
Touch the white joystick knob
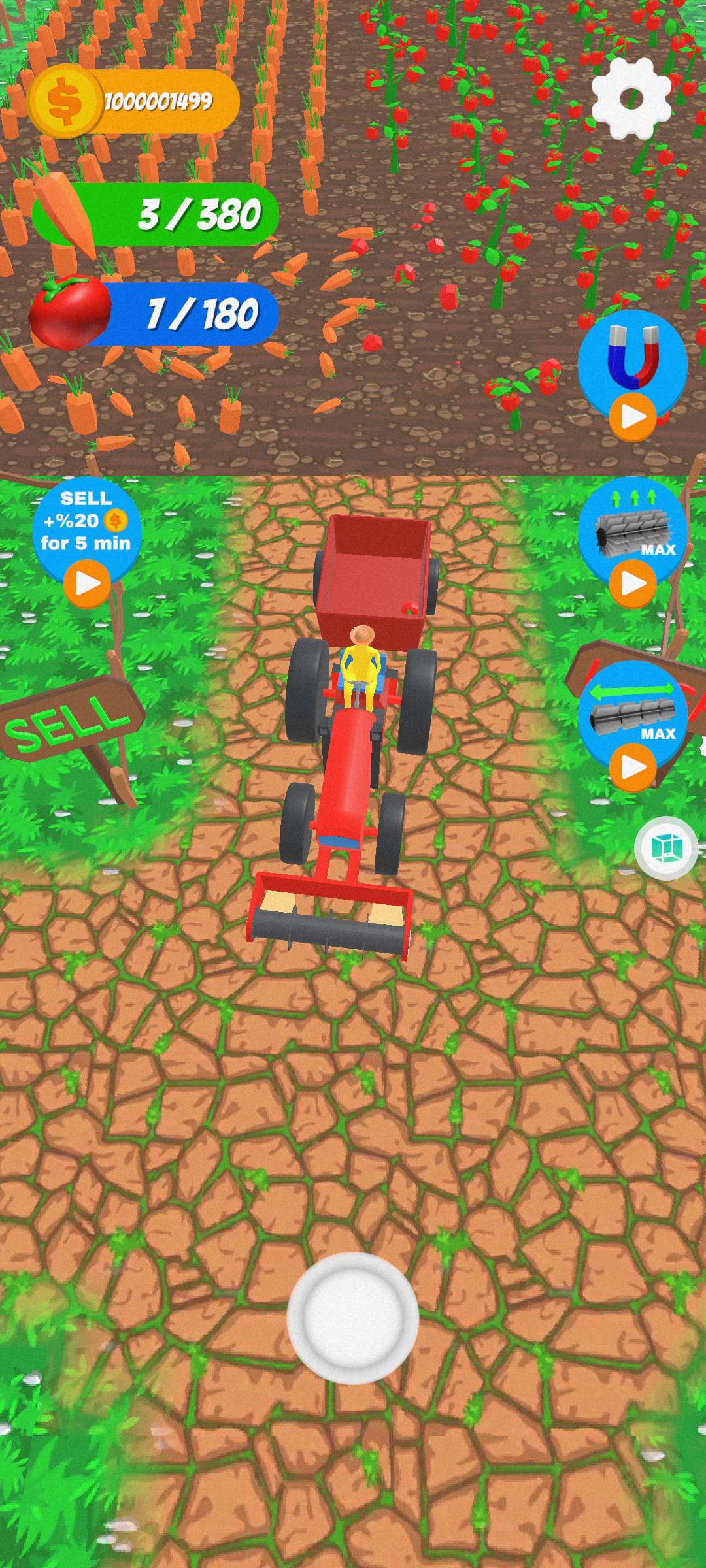click(353, 1318)
